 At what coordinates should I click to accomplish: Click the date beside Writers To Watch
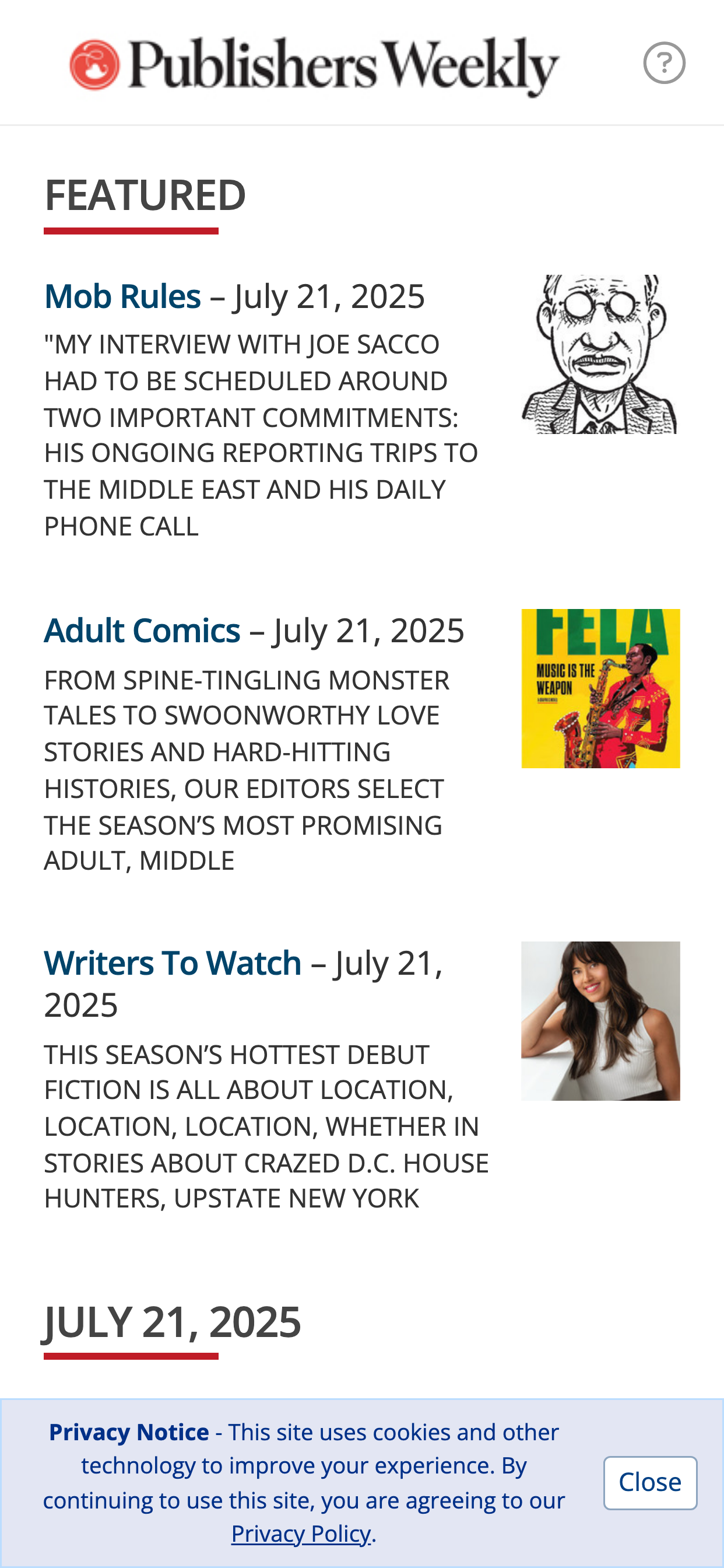389,962
